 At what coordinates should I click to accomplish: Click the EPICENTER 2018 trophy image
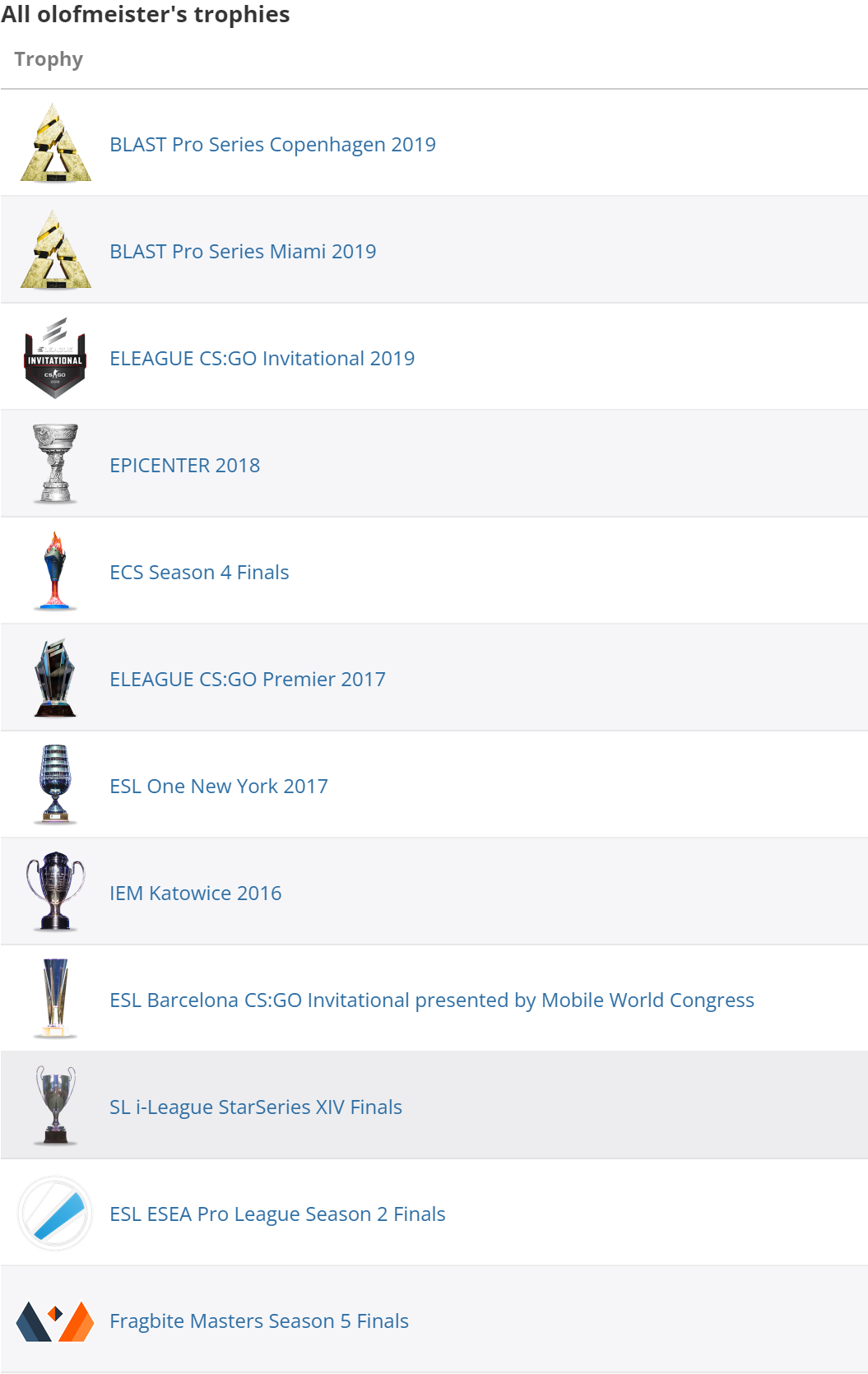pyautogui.click(x=54, y=462)
